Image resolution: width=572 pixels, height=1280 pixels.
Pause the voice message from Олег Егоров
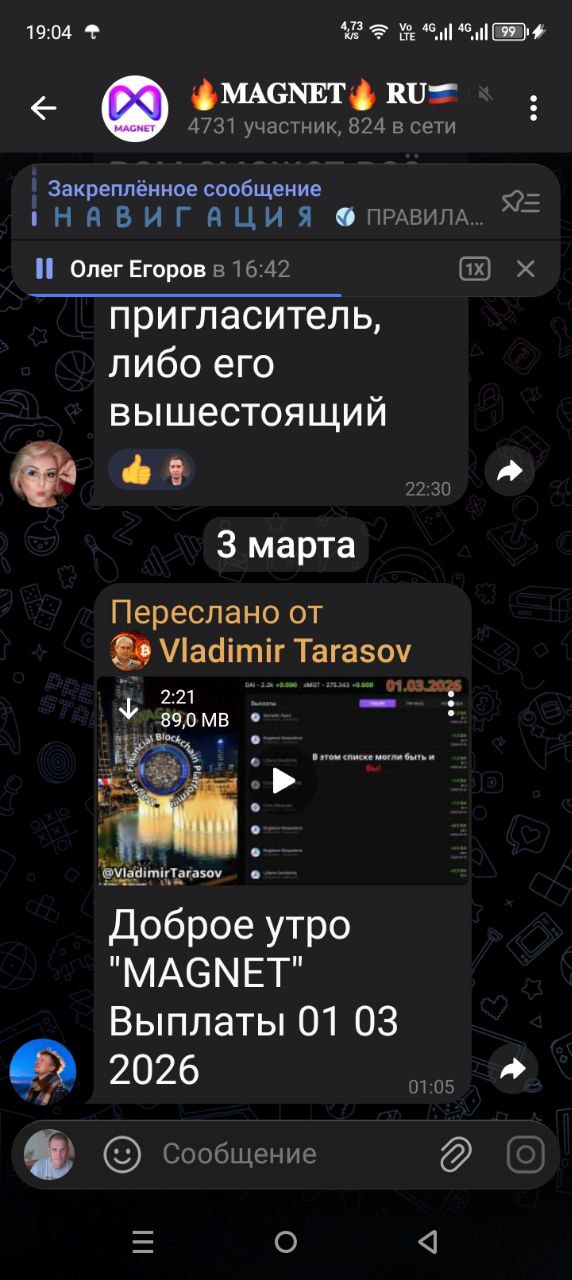click(44, 268)
